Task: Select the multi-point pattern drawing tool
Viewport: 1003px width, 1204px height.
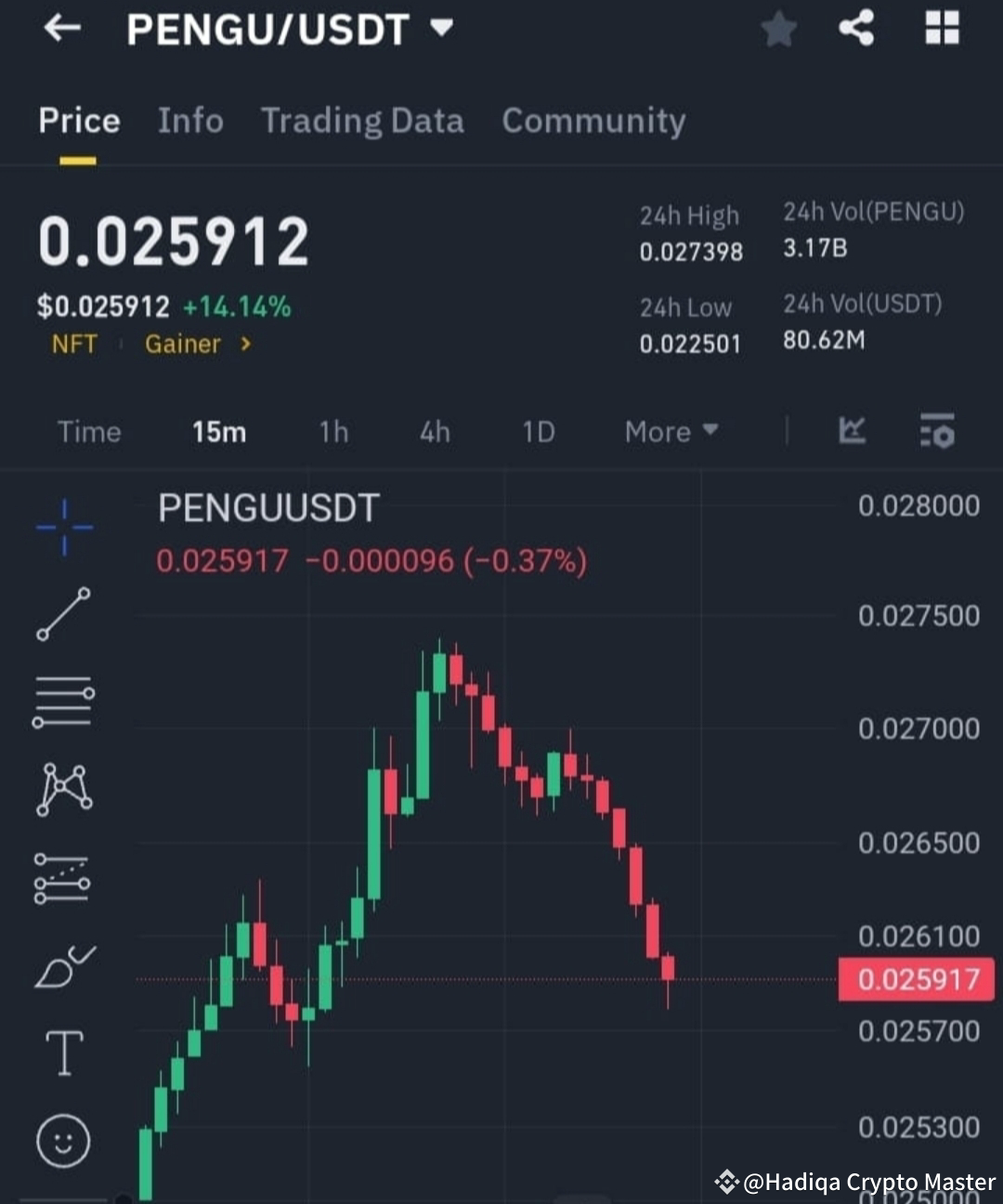Action: pos(63,789)
